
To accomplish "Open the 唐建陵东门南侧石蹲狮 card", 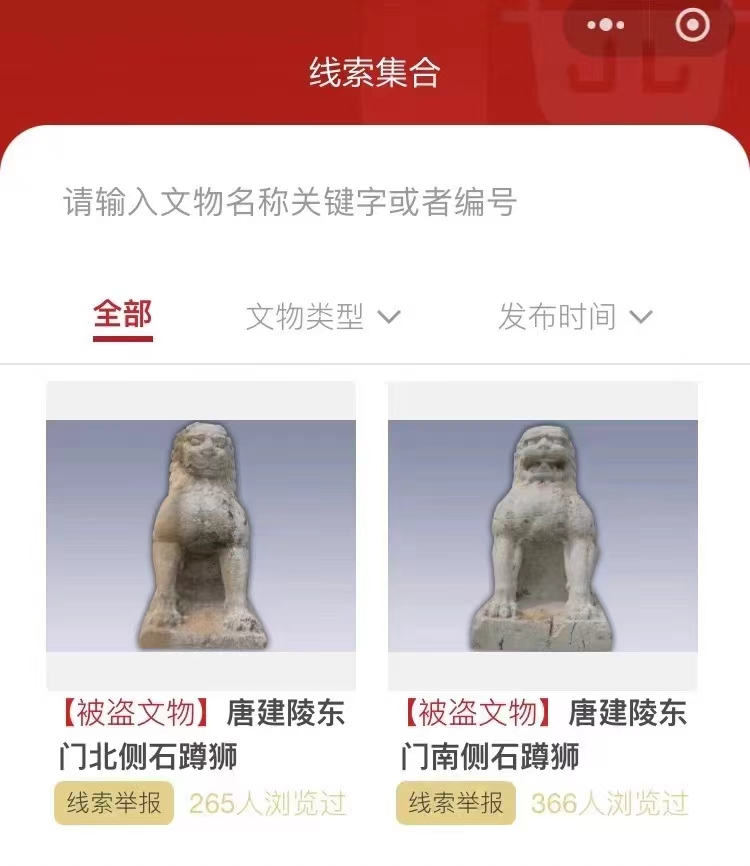I will point(543,535).
